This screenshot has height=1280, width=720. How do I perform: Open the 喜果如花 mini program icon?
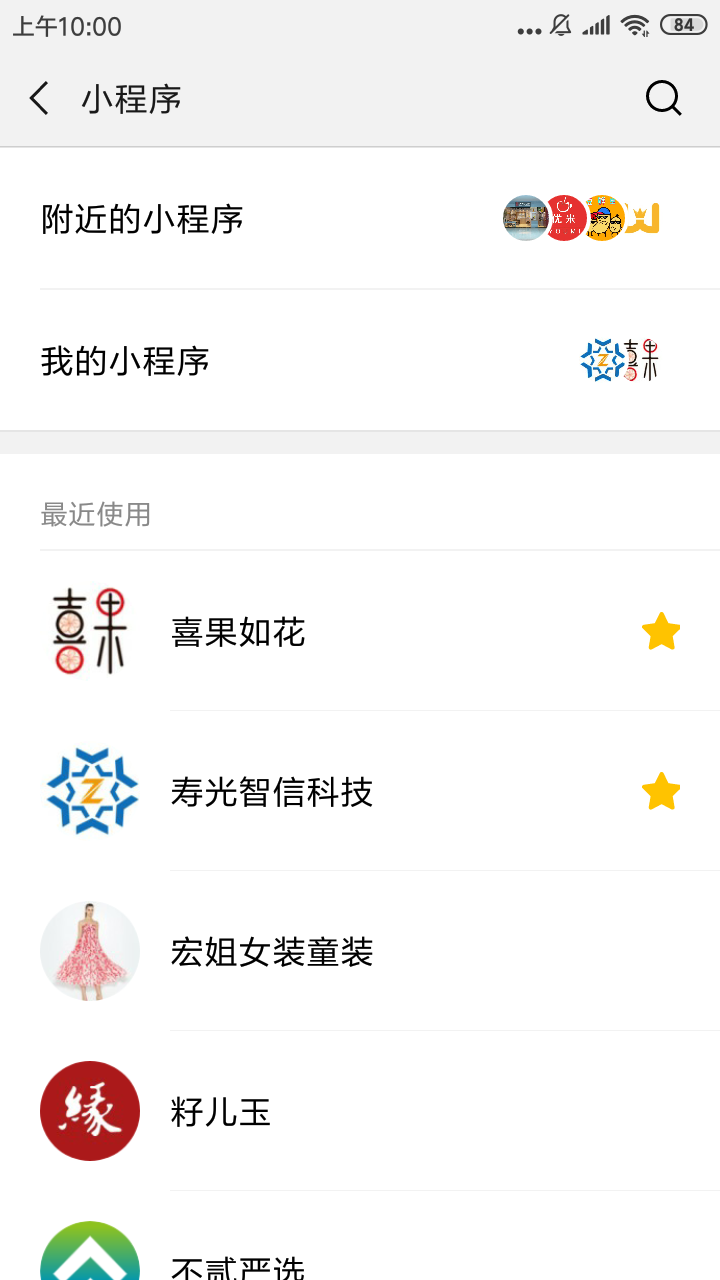click(x=90, y=632)
